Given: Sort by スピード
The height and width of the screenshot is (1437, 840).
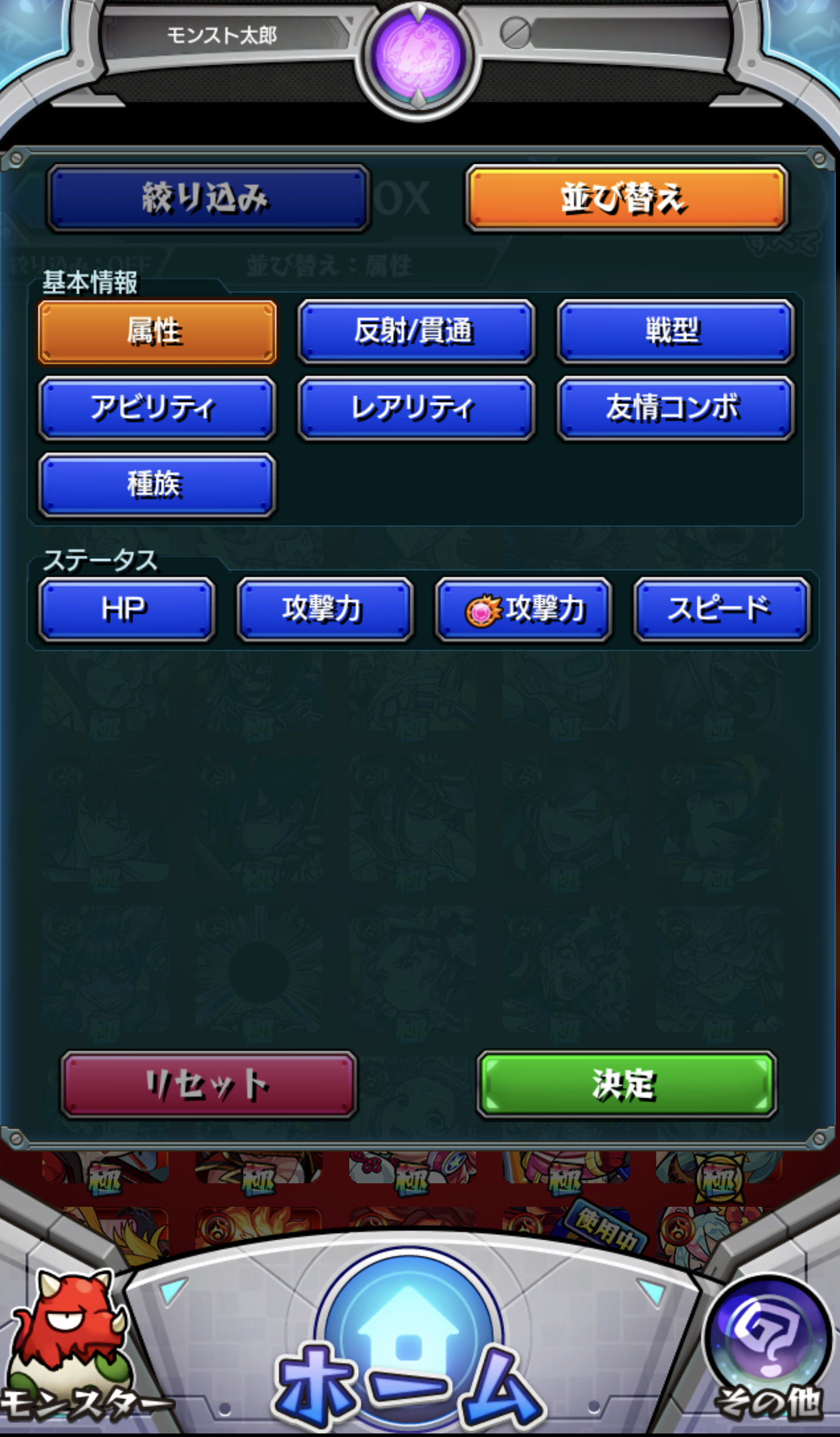Looking at the screenshot, I should pyautogui.click(x=722, y=609).
